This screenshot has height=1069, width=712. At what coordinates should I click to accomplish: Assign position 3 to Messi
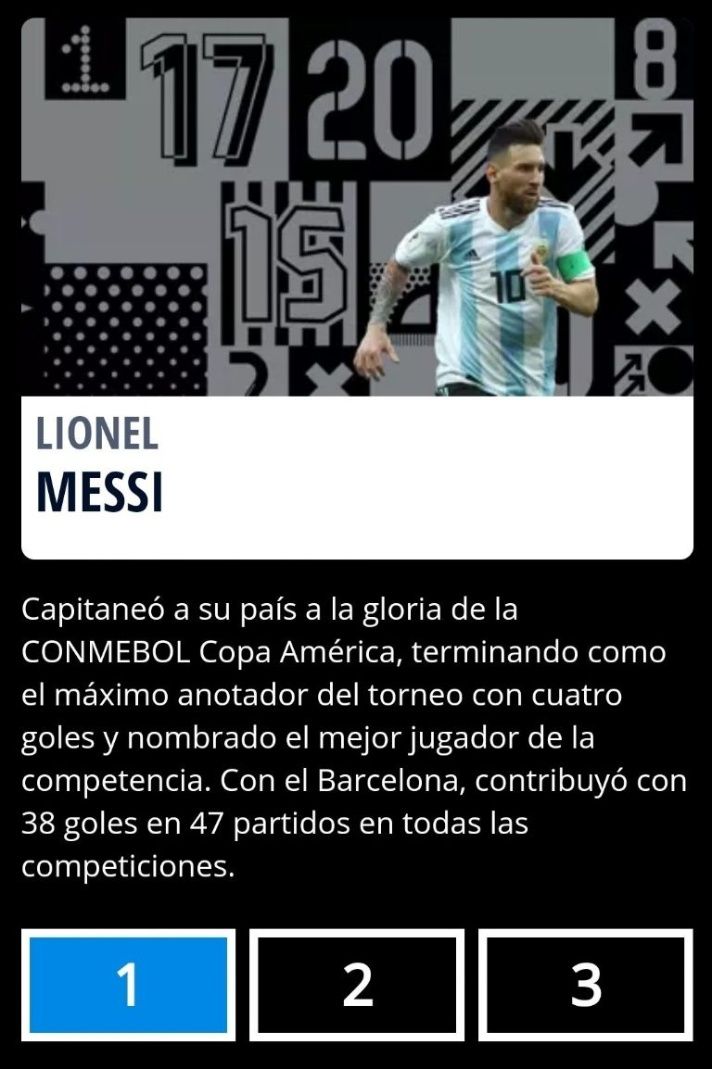(x=585, y=985)
